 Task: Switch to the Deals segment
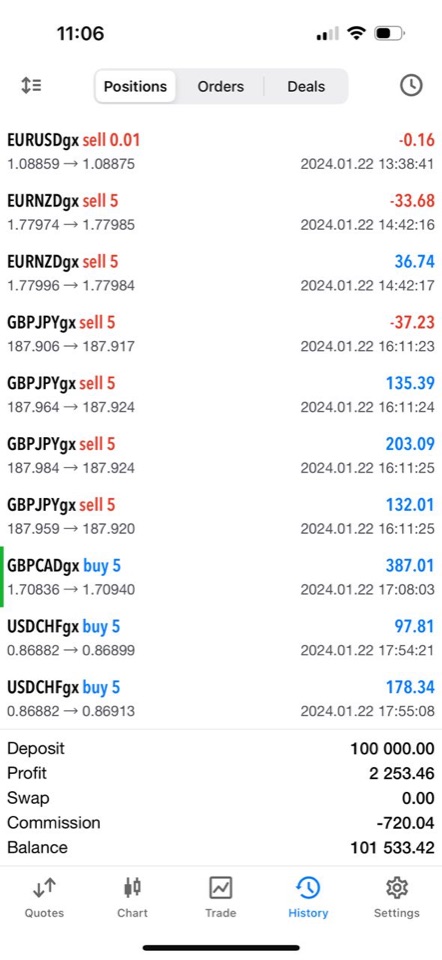(306, 86)
